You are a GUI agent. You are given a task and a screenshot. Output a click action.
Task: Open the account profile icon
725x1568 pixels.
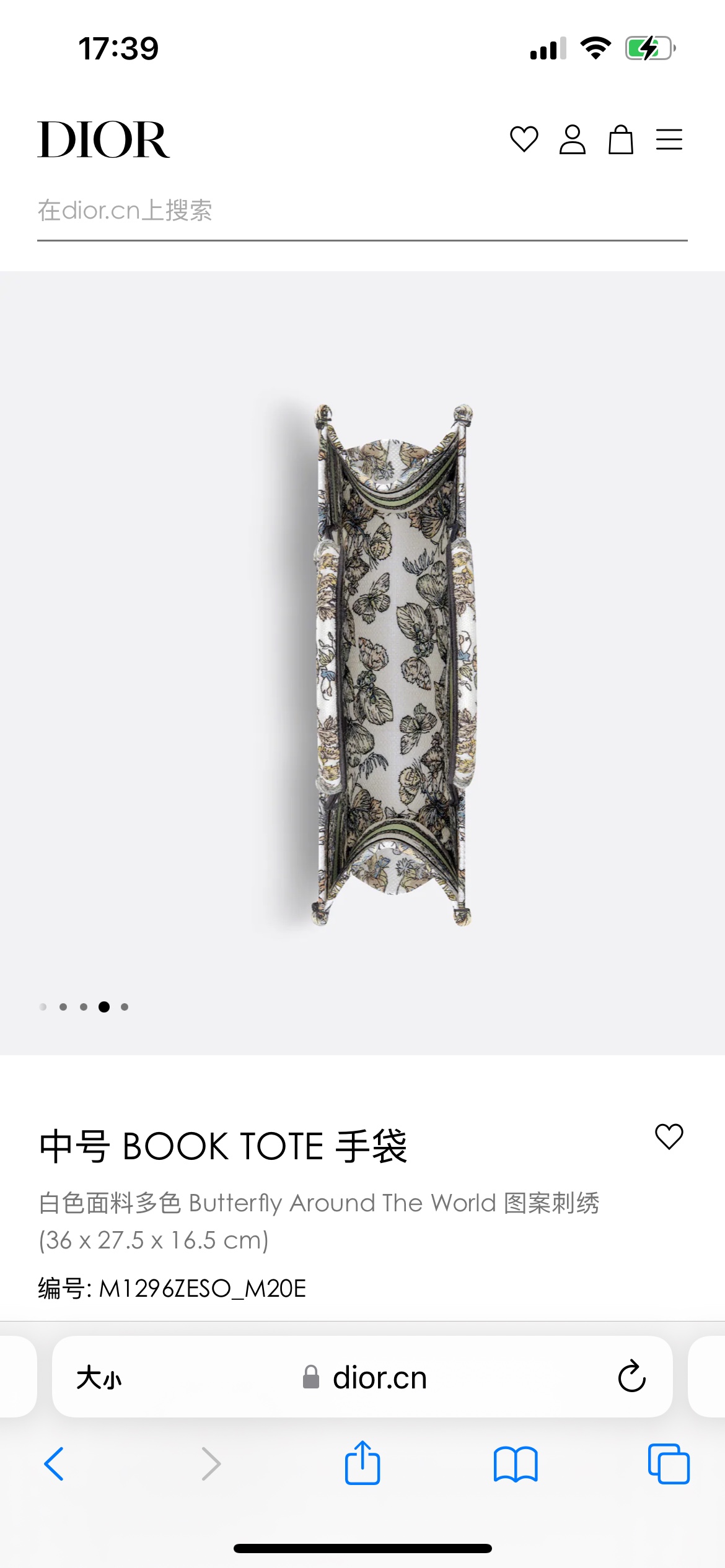[572, 139]
